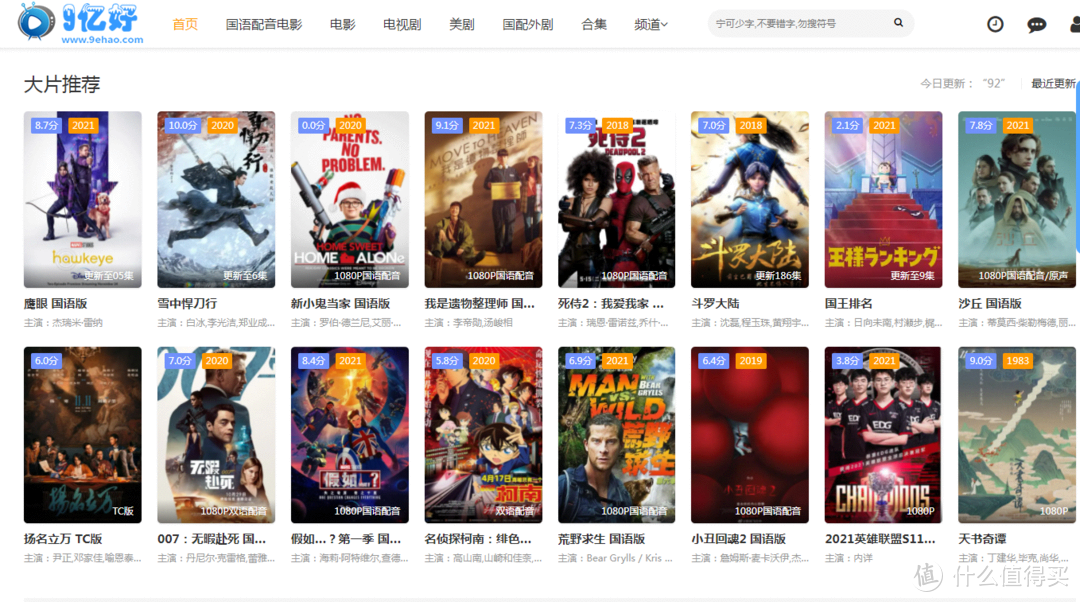Open the 斗罗大陆 card
1080x602 pixels.
[x=750, y=200]
